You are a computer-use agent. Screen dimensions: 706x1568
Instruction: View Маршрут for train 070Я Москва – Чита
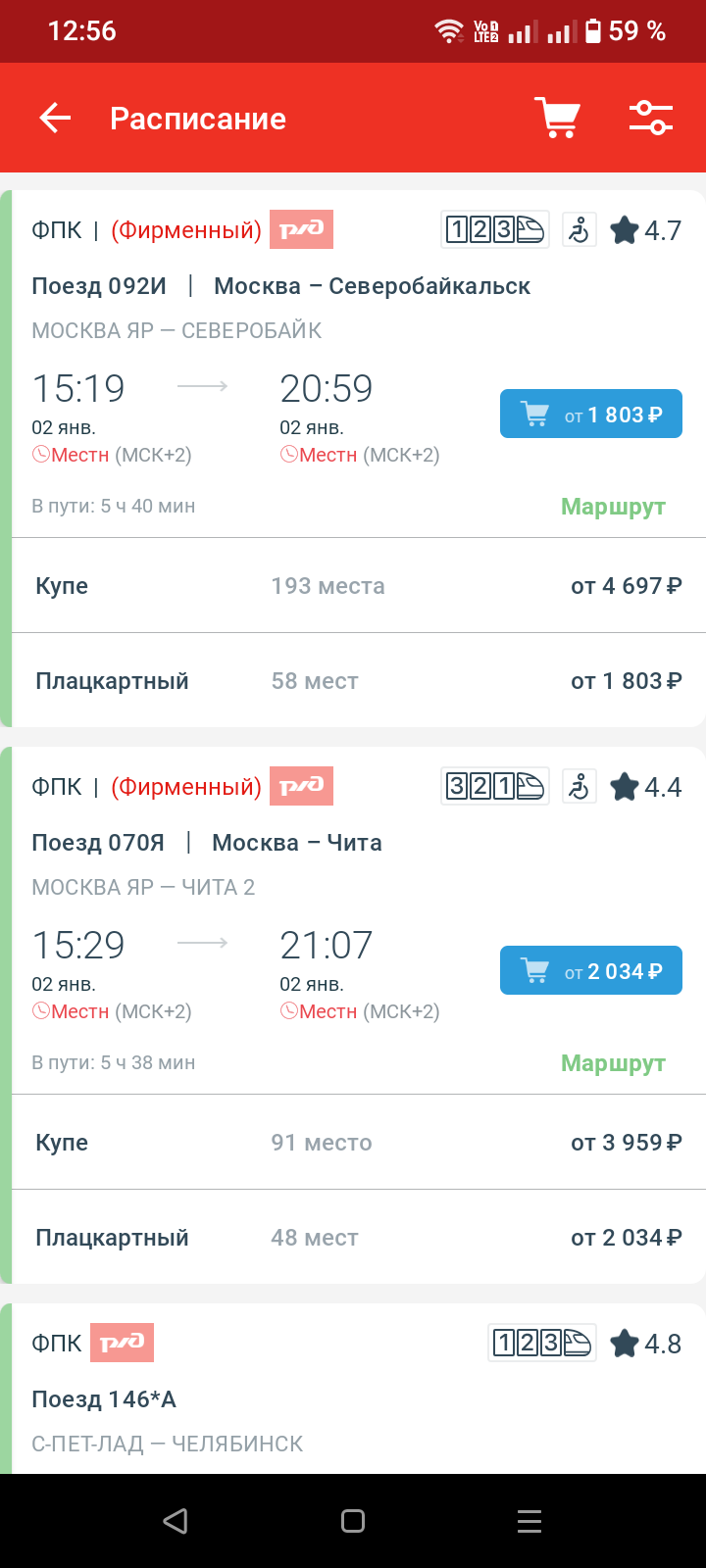click(613, 1063)
